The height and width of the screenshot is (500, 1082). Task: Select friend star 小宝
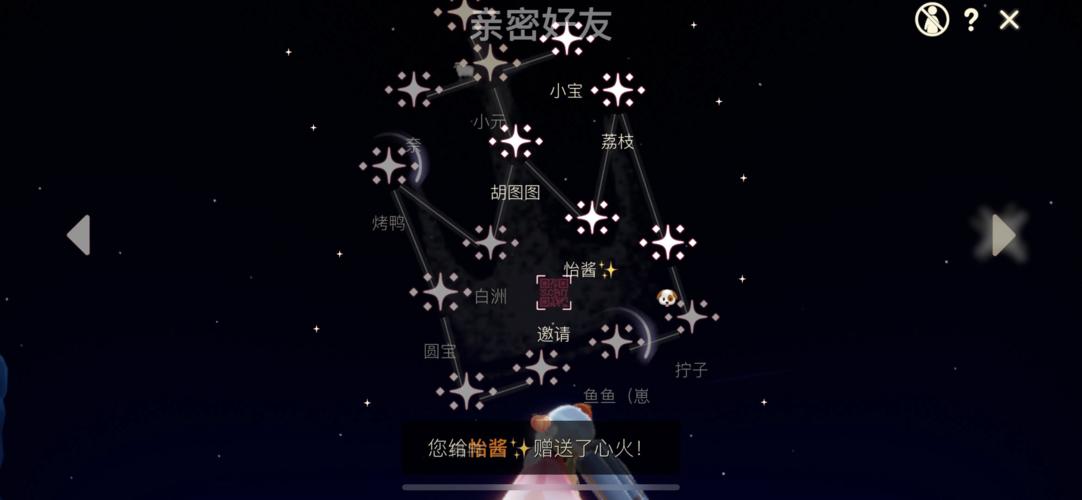click(x=566, y=40)
